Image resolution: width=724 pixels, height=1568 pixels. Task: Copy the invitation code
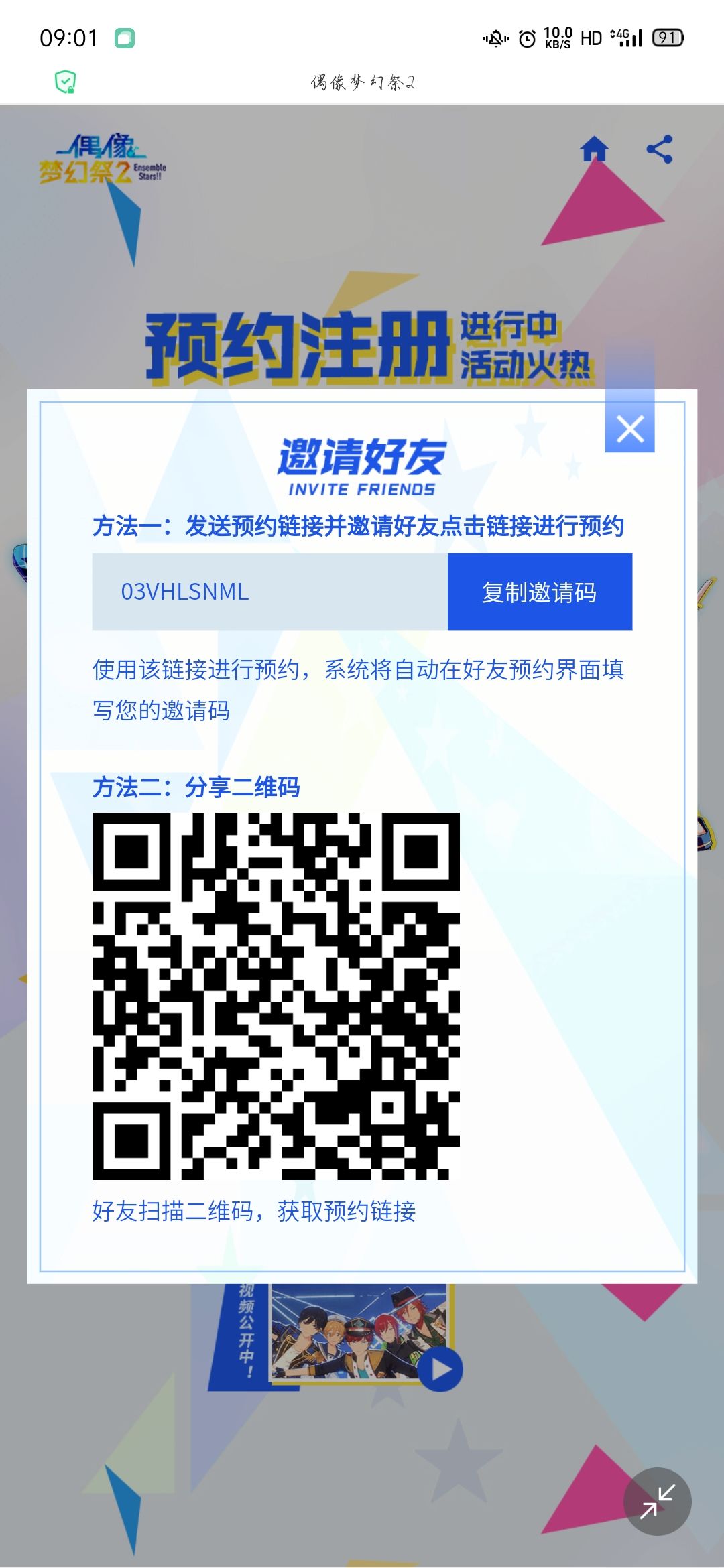pyautogui.click(x=540, y=592)
